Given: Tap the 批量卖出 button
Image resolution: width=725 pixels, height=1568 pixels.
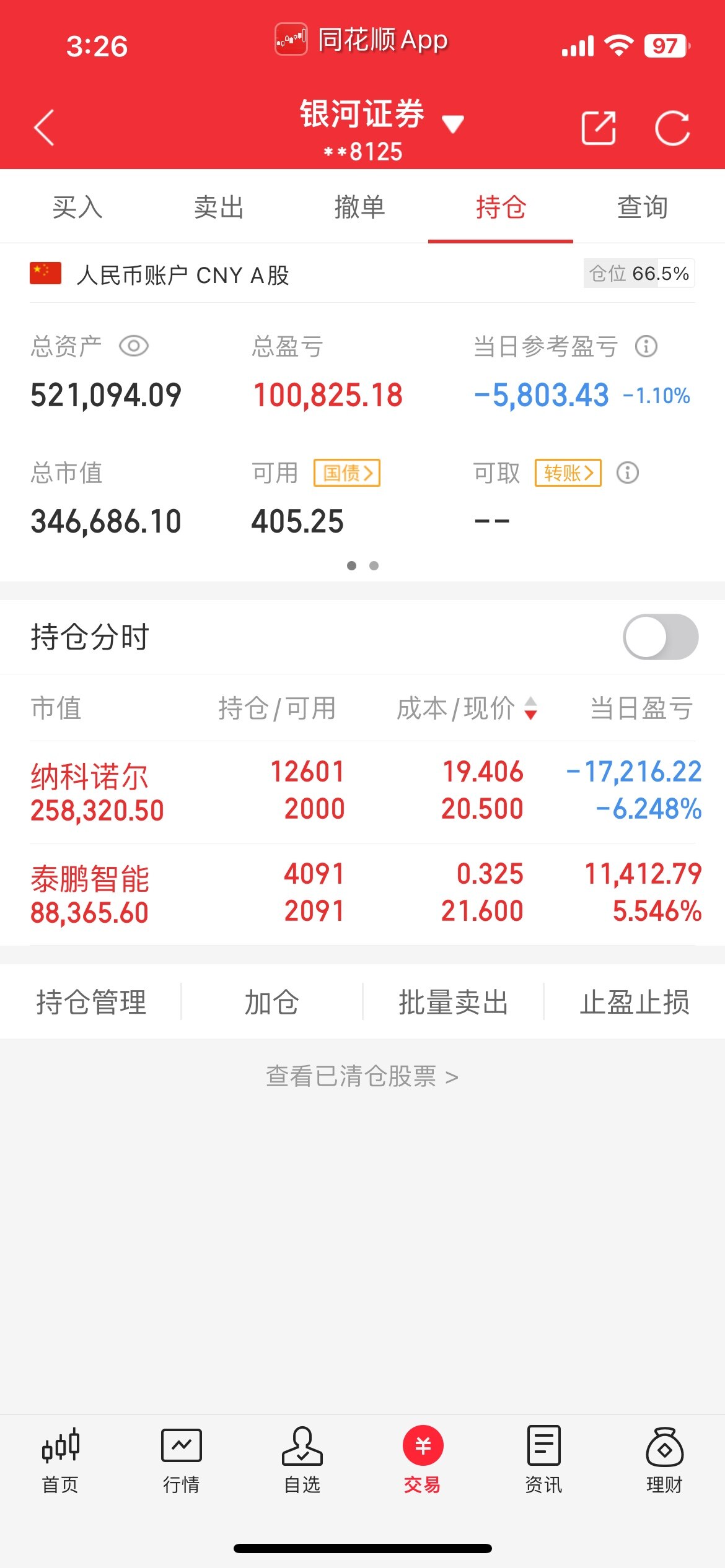Looking at the screenshot, I should coord(453,1002).
